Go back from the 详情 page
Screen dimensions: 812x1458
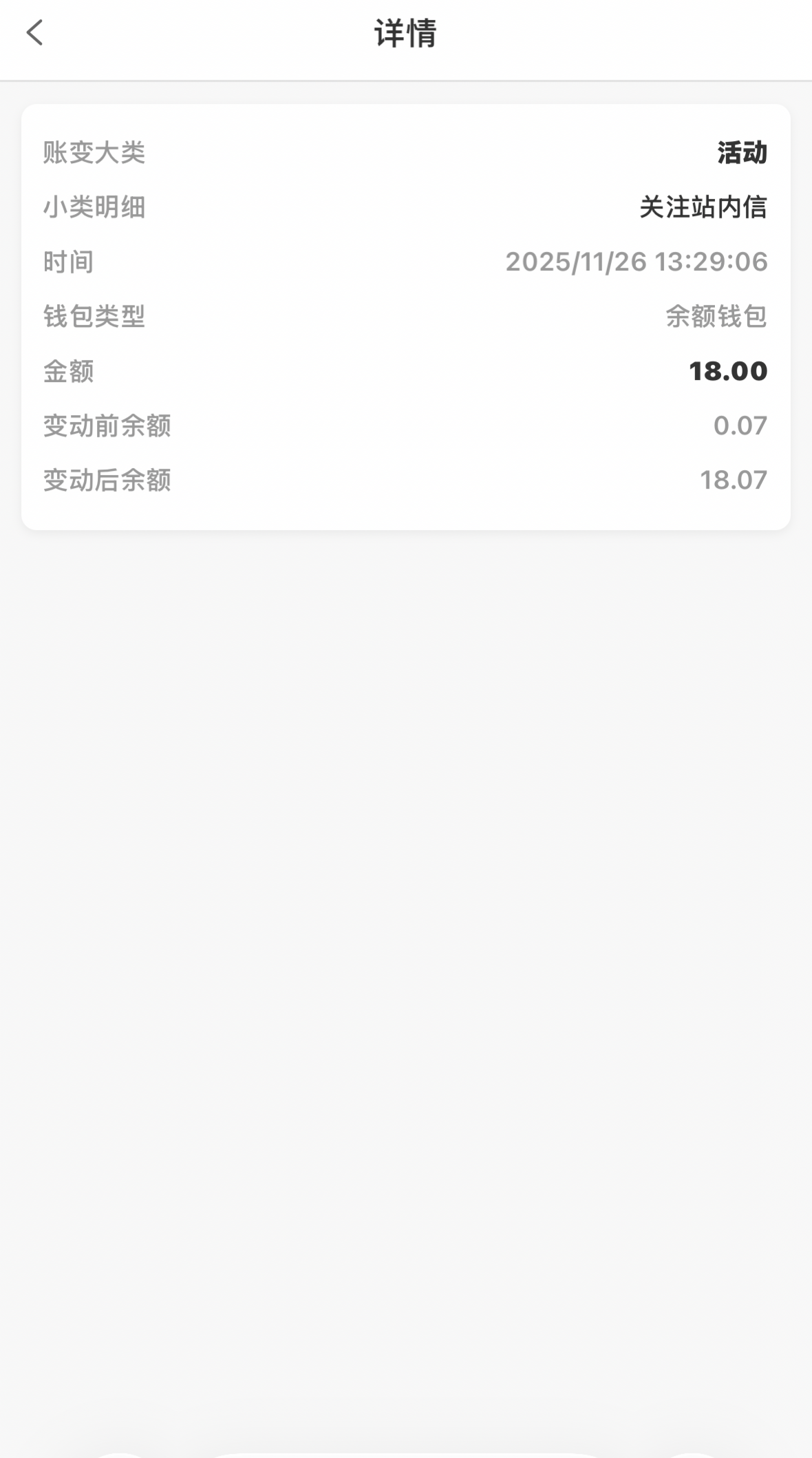(34, 33)
